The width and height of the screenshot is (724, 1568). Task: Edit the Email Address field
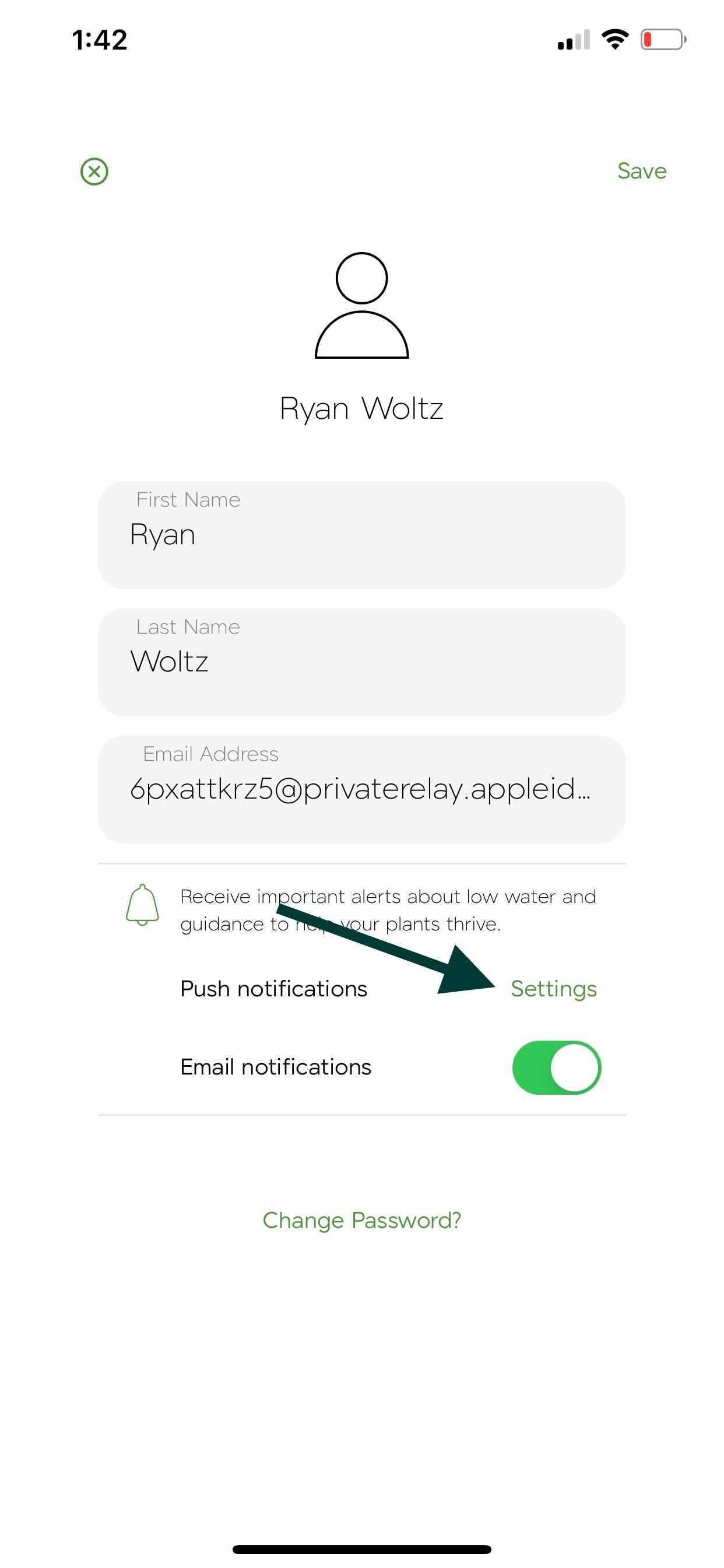362,789
